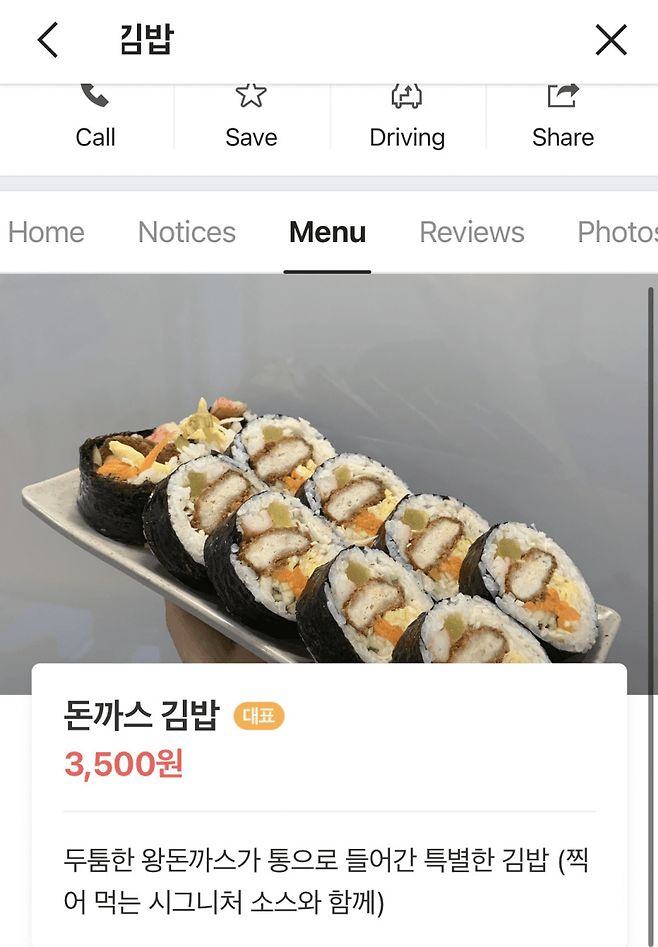
Task: Go back using the arrow icon
Action: pyautogui.click(x=47, y=40)
